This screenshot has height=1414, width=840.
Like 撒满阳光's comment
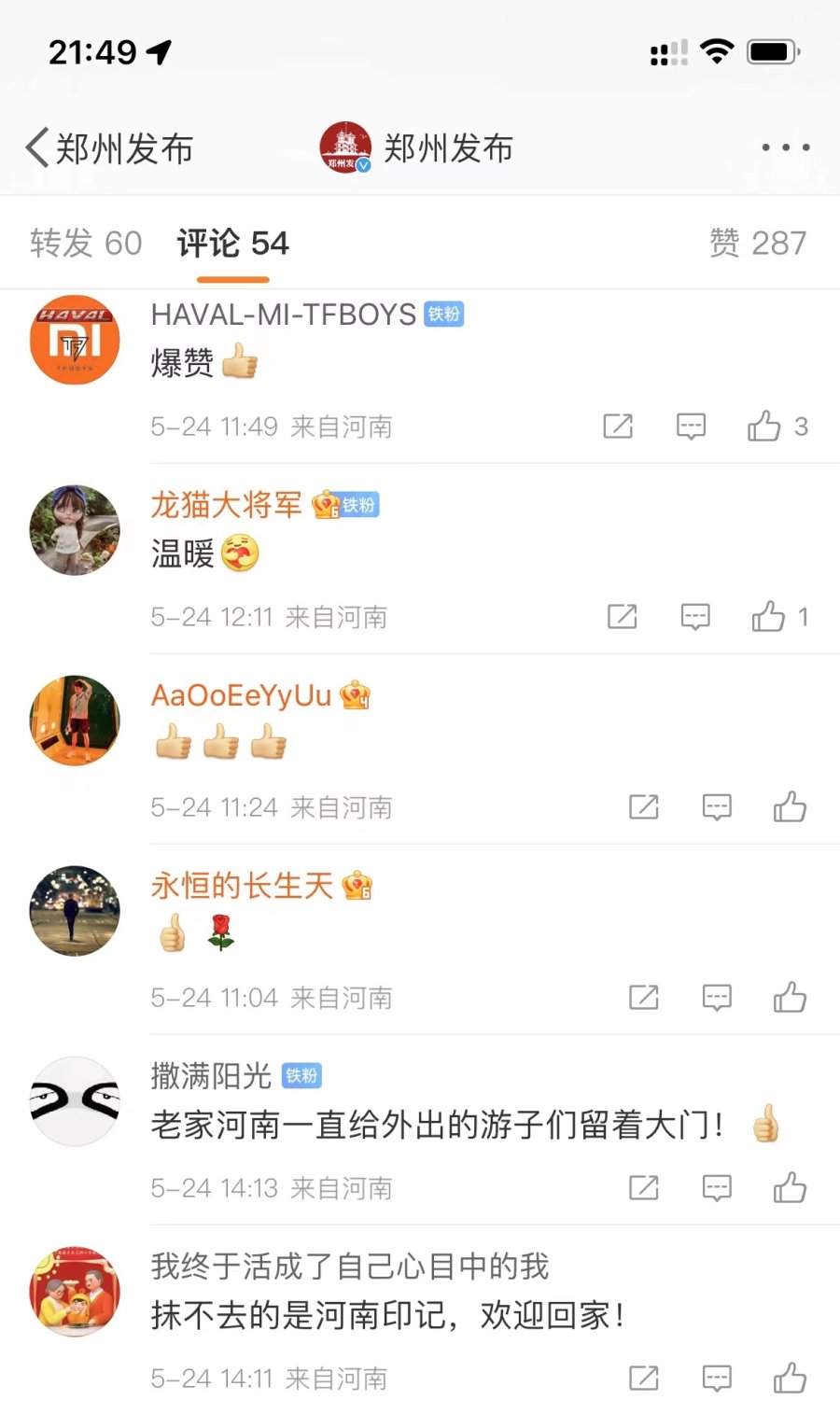point(790,1188)
